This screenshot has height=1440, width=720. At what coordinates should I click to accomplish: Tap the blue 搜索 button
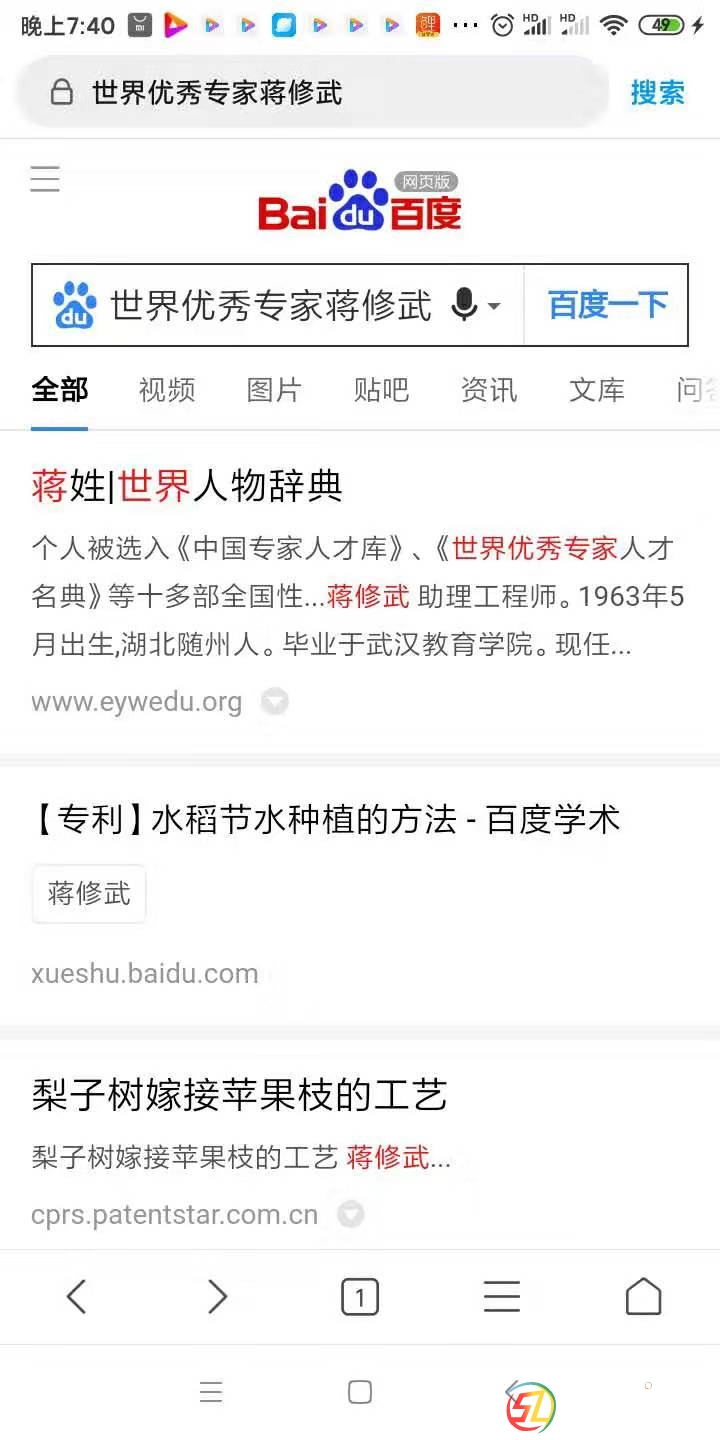(657, 93)
